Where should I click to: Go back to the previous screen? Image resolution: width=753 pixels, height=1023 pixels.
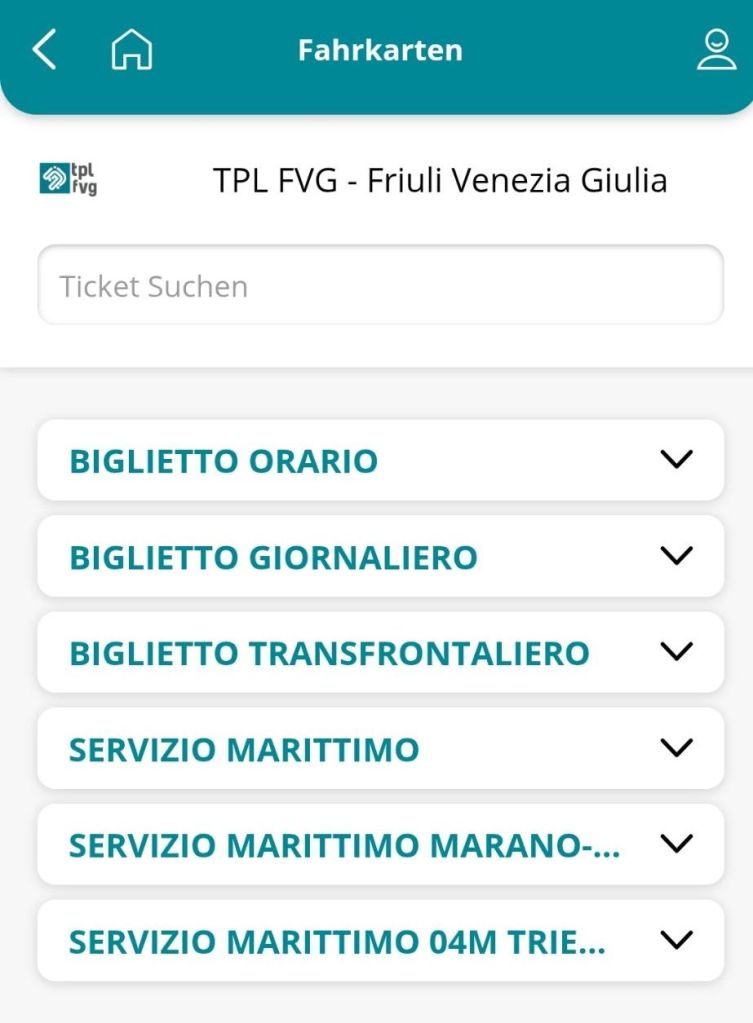point(44,49)
